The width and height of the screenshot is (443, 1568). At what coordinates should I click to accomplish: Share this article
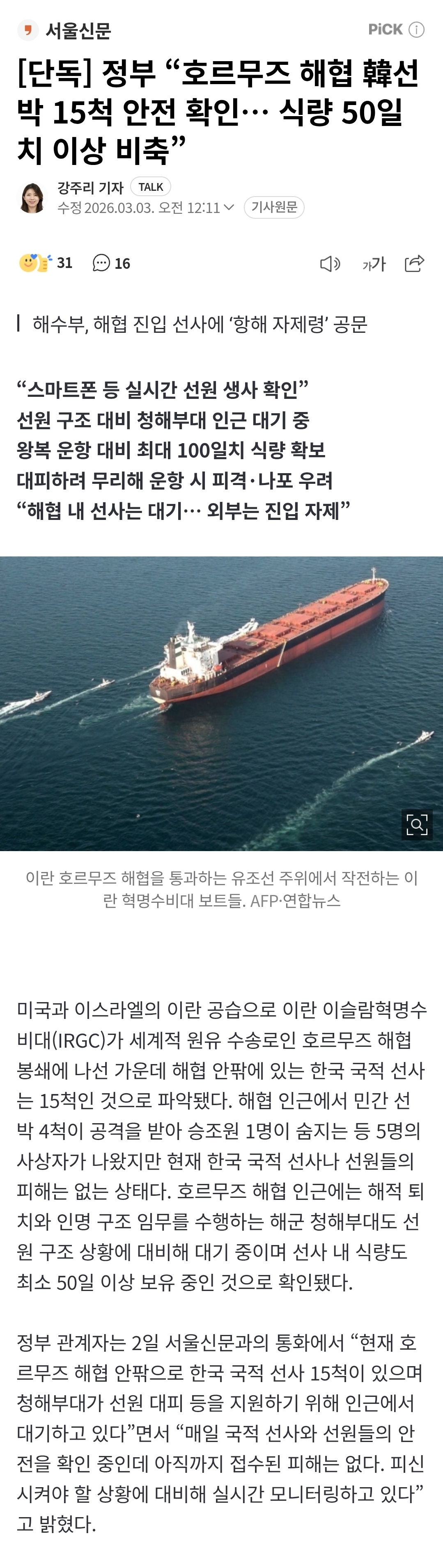[x=414, y=263]
